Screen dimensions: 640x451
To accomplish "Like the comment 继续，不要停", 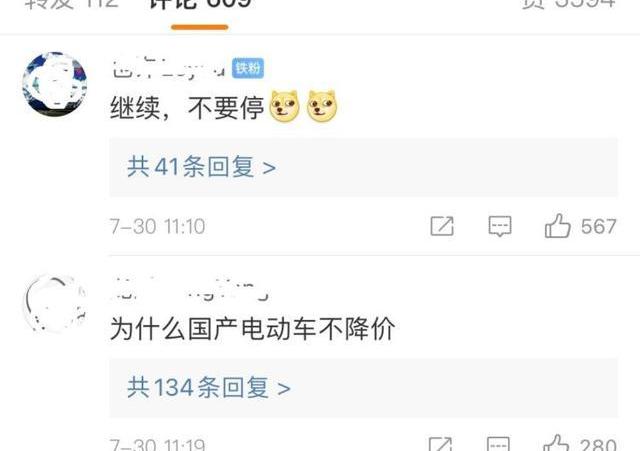I will tap(558, 227).
